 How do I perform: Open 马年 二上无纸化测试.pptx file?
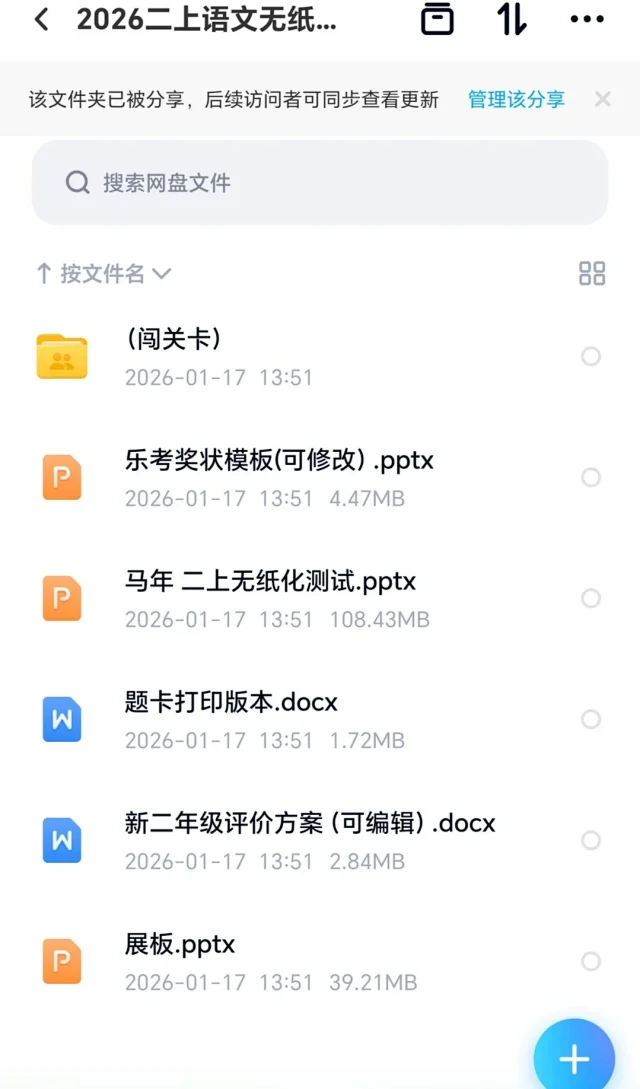270,581
